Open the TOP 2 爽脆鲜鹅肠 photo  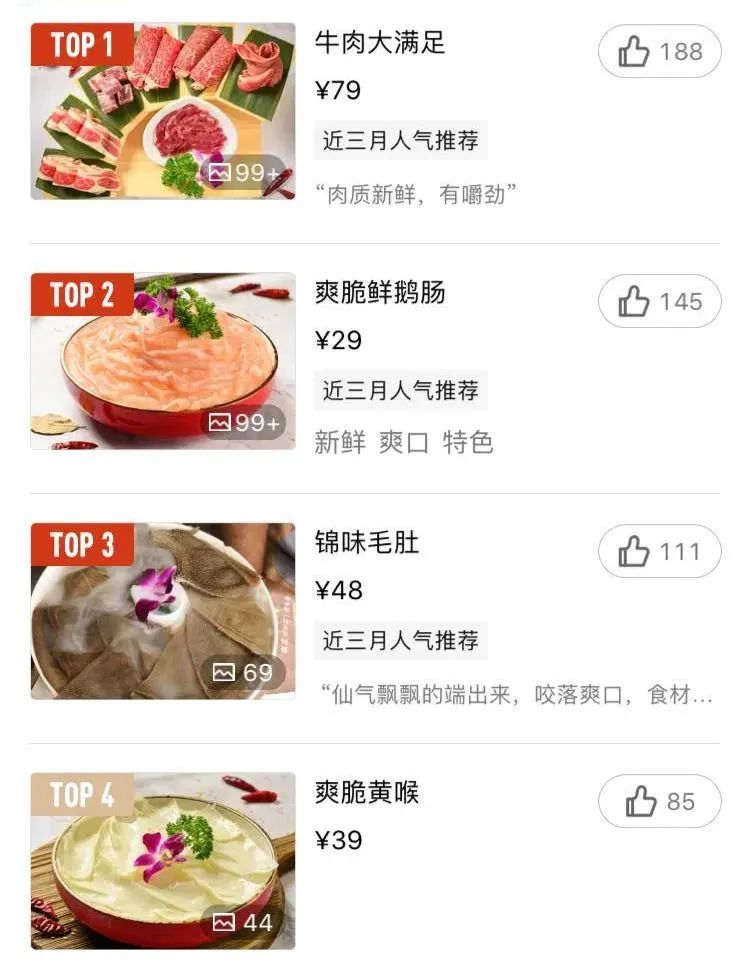(163, 361)
